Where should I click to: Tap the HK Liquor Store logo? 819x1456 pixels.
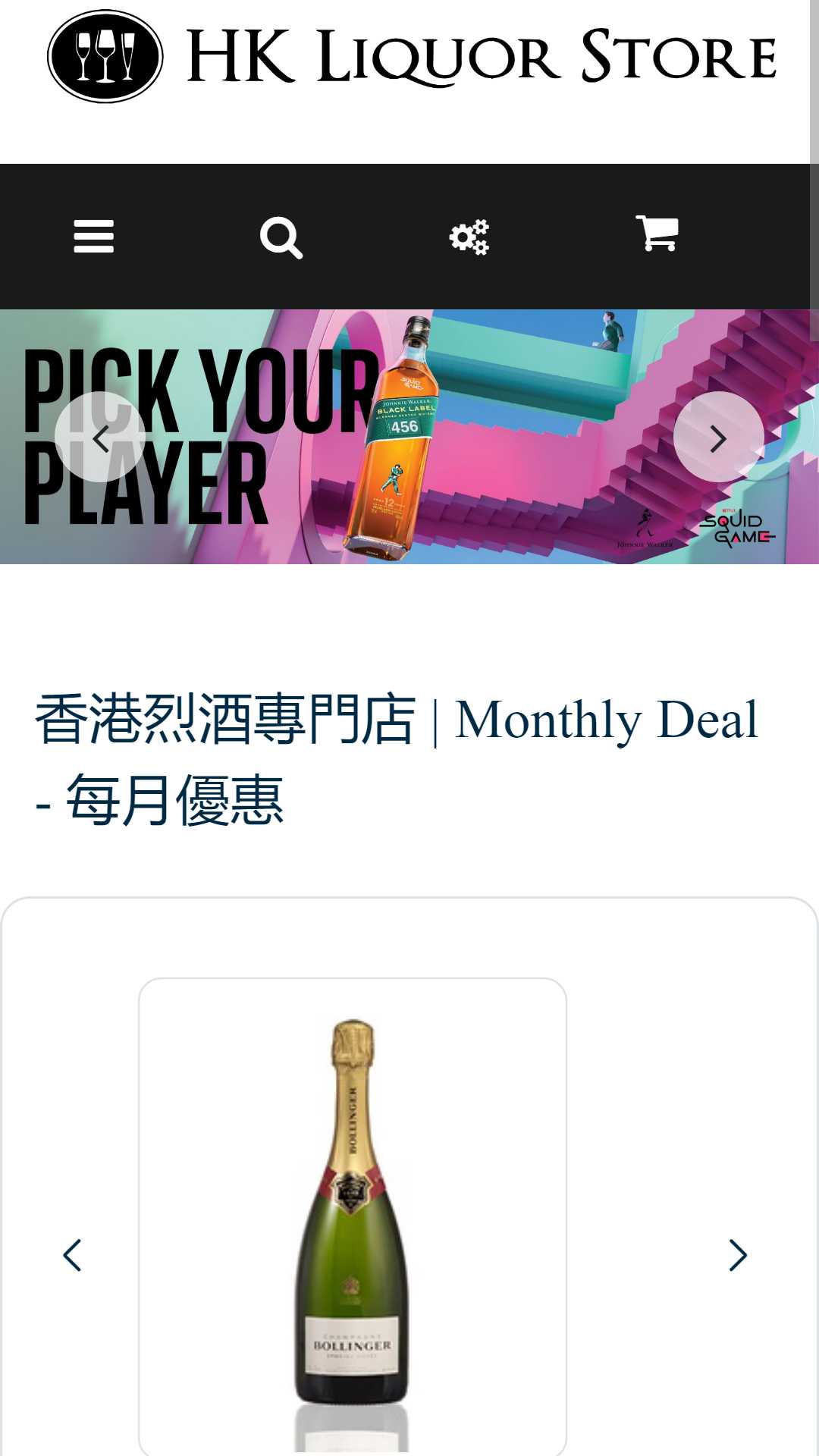click(x=412, y=56)
